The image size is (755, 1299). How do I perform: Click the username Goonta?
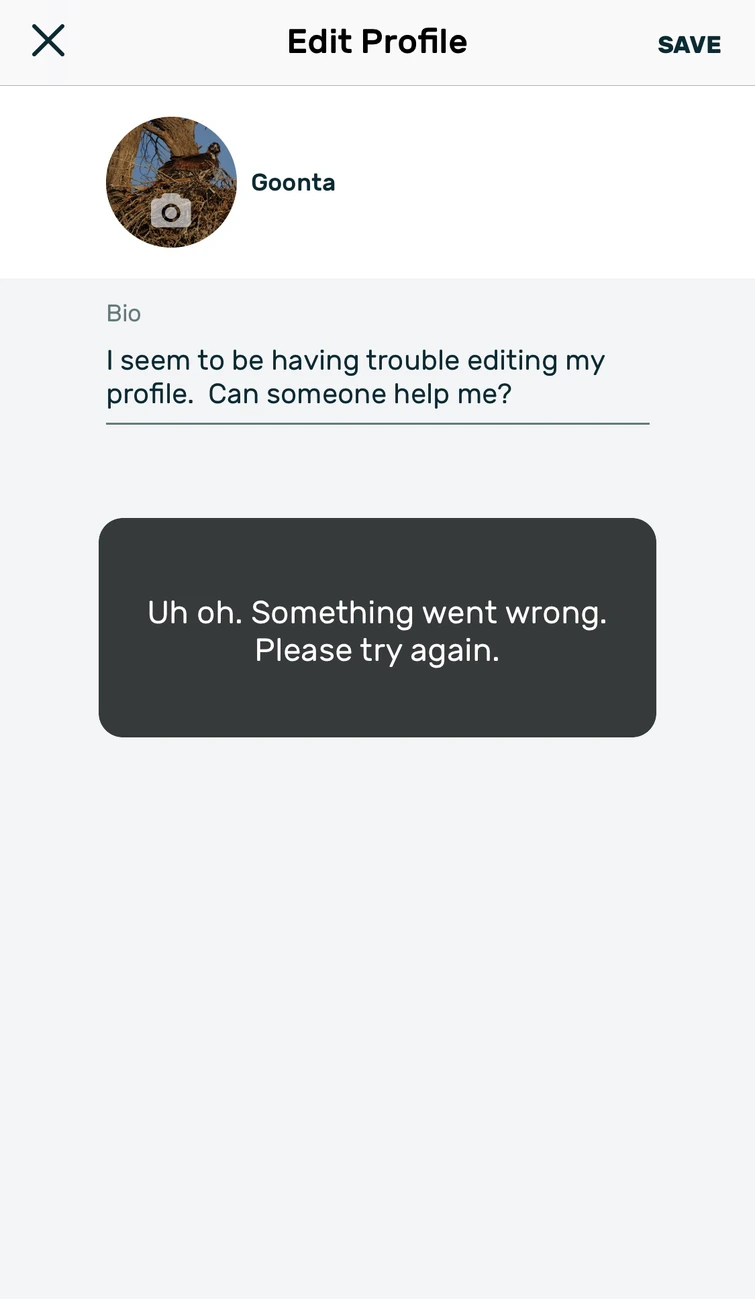coord(292,182)
